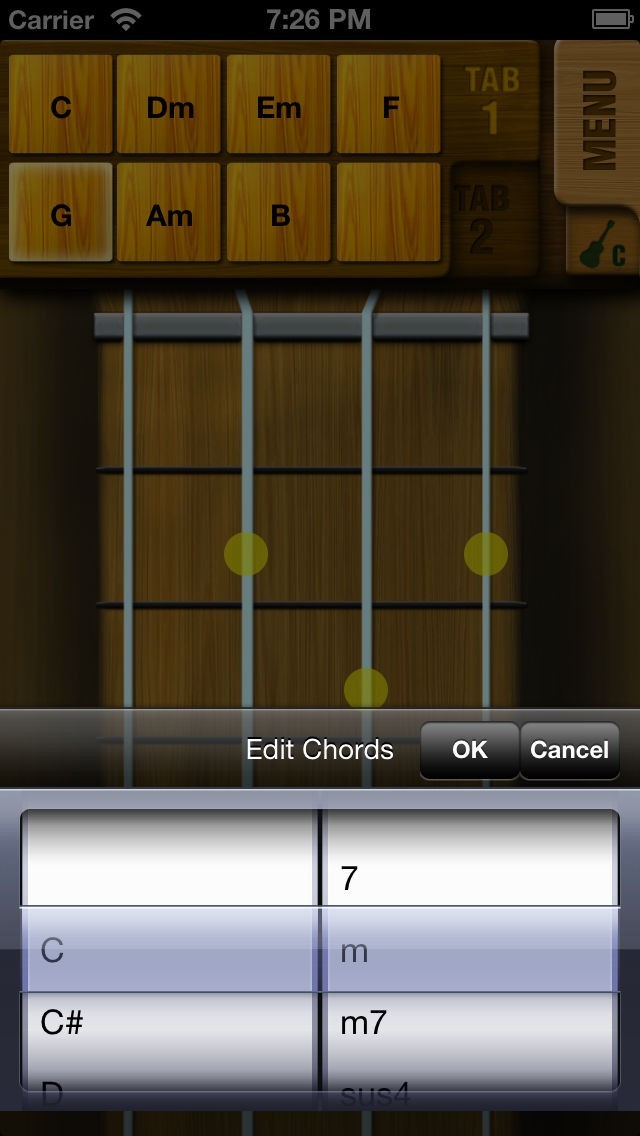Tap the Am chord pad
This screenshot has height=1136, width=640.
point(170,213)
